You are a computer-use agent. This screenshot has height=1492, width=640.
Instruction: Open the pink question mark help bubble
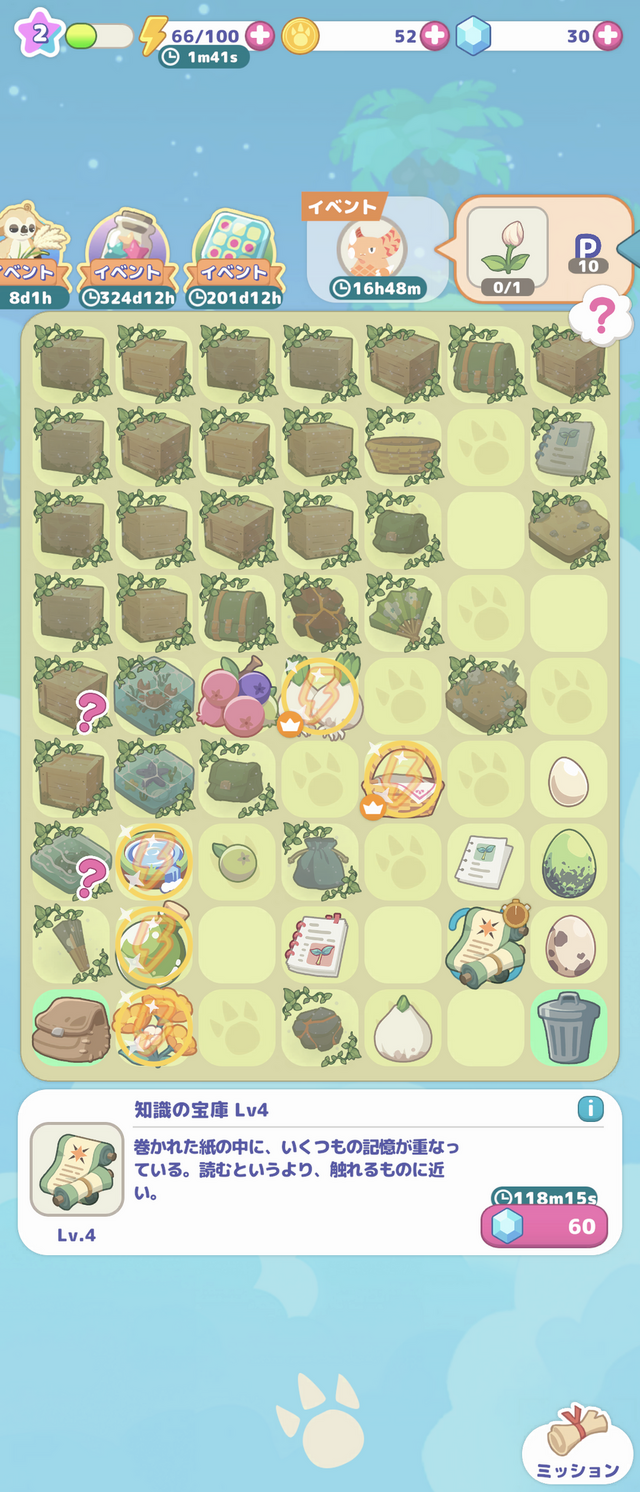click(x=600, y=318)
